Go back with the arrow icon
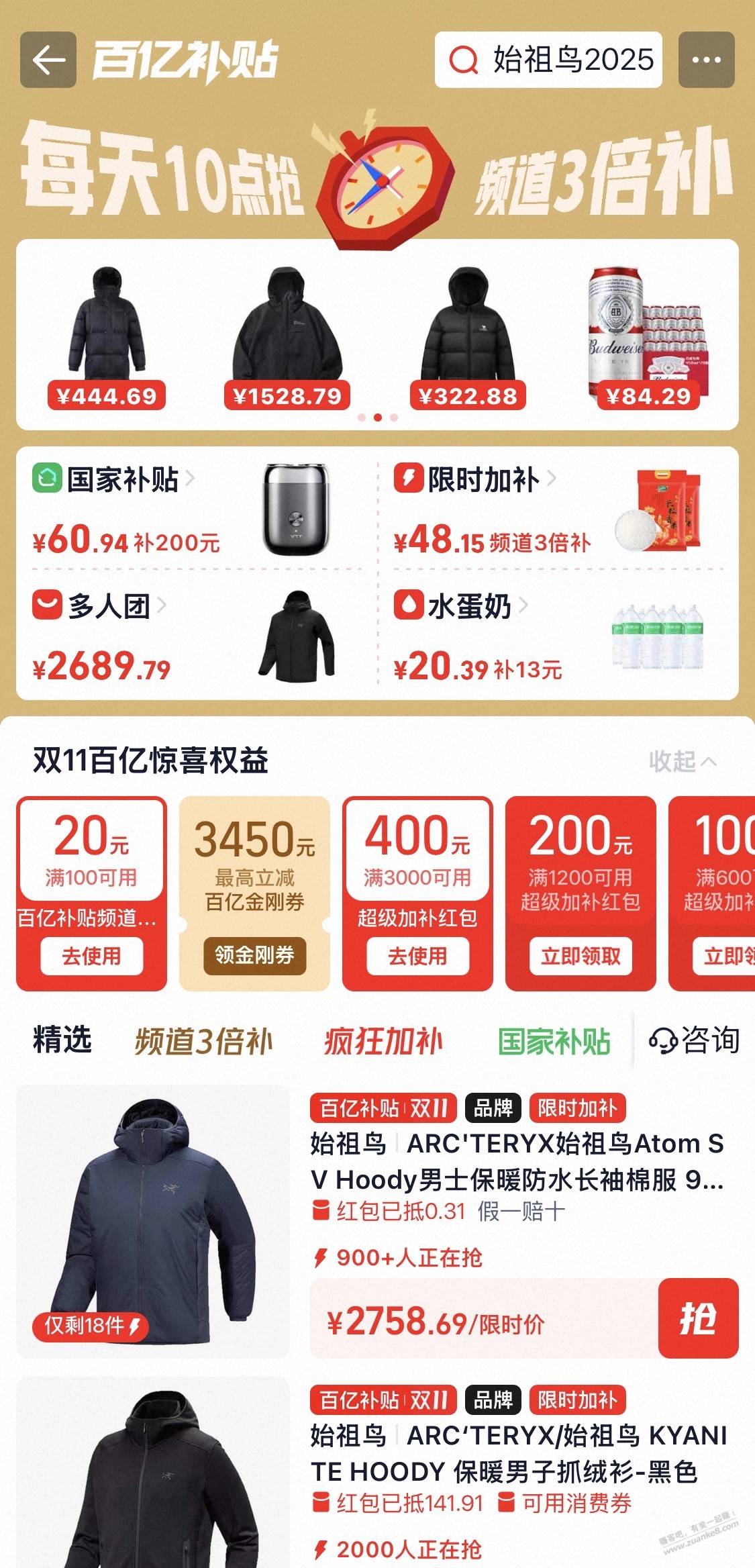Image resolution: width=755 pixels, height=1568 pixels. [x=48, y=60]
